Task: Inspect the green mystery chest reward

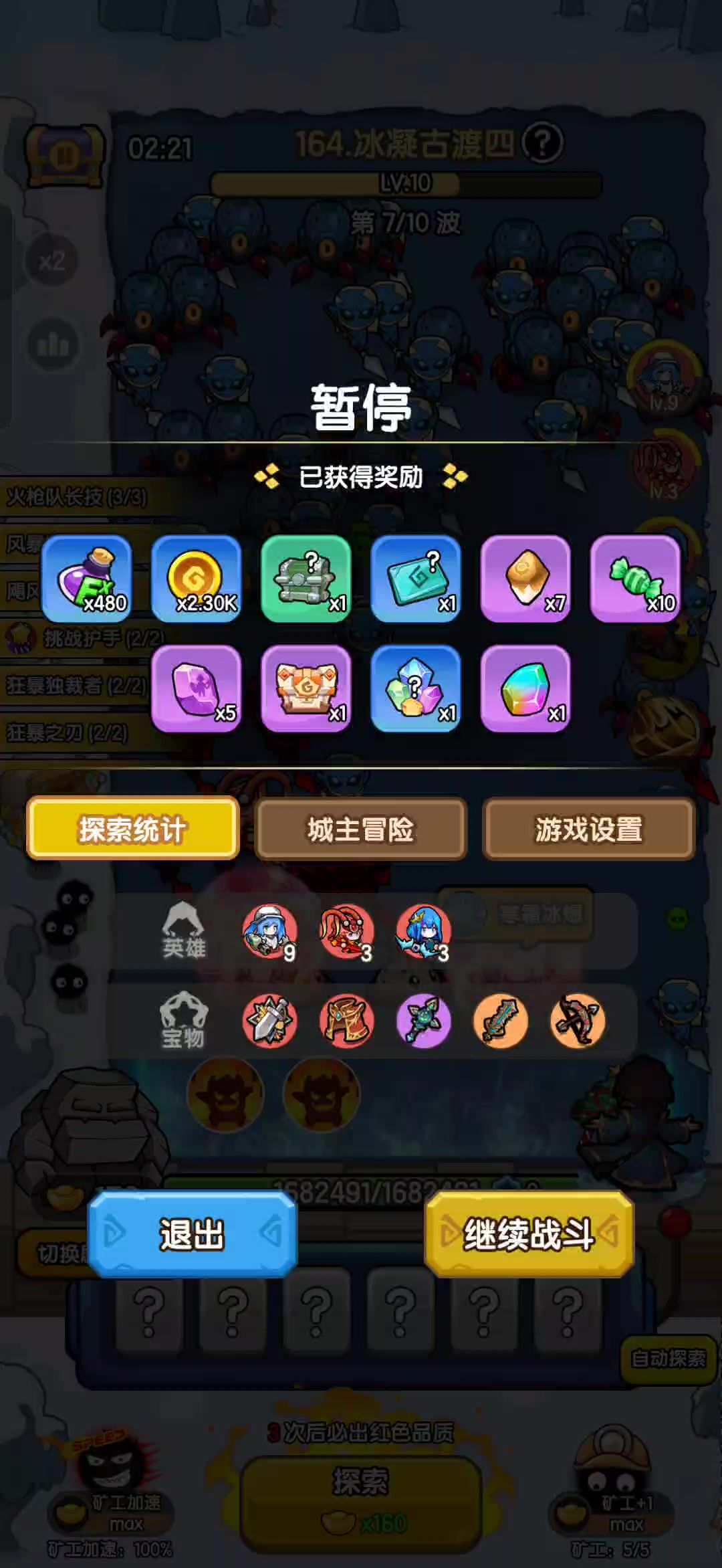Action: 306,579
